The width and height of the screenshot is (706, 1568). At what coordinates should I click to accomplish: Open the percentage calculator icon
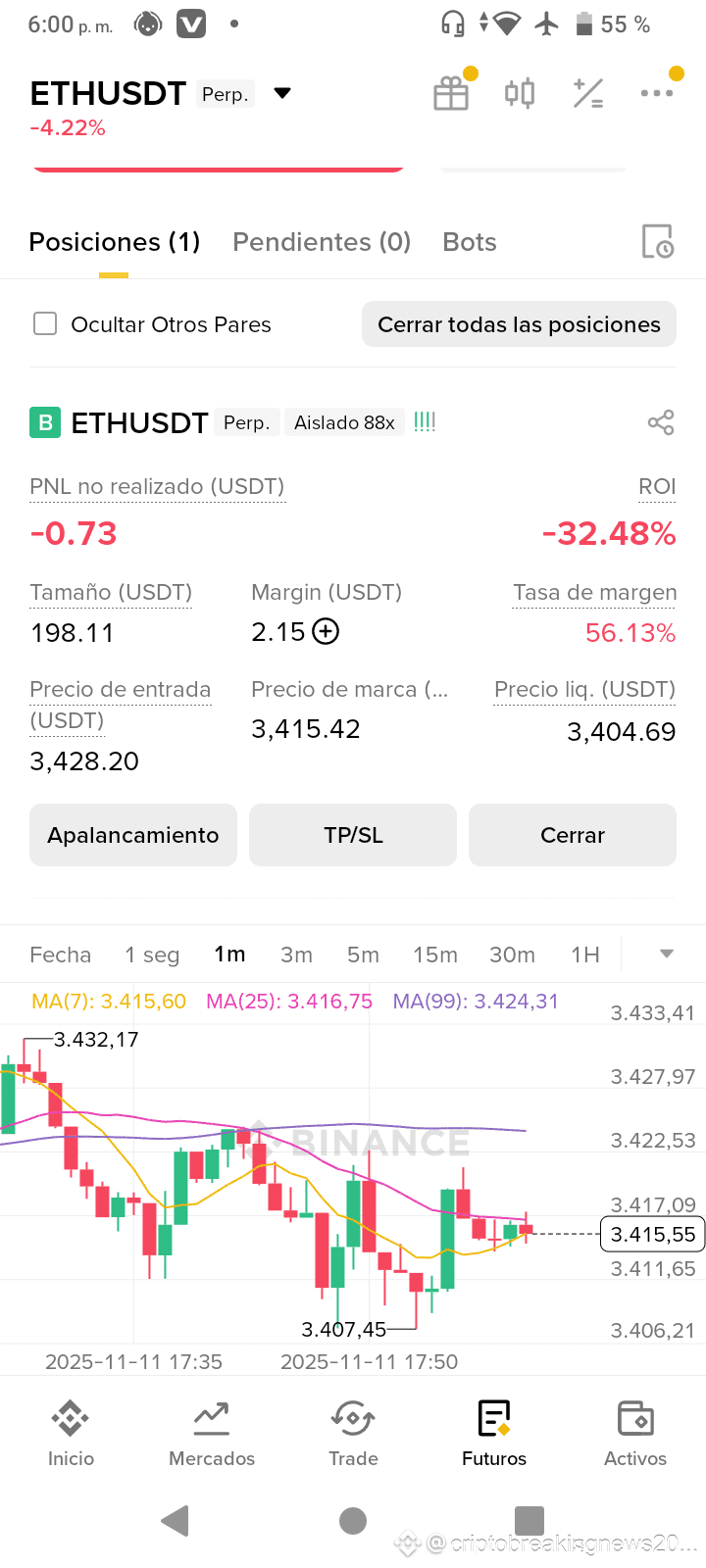[x=588, y=93]
